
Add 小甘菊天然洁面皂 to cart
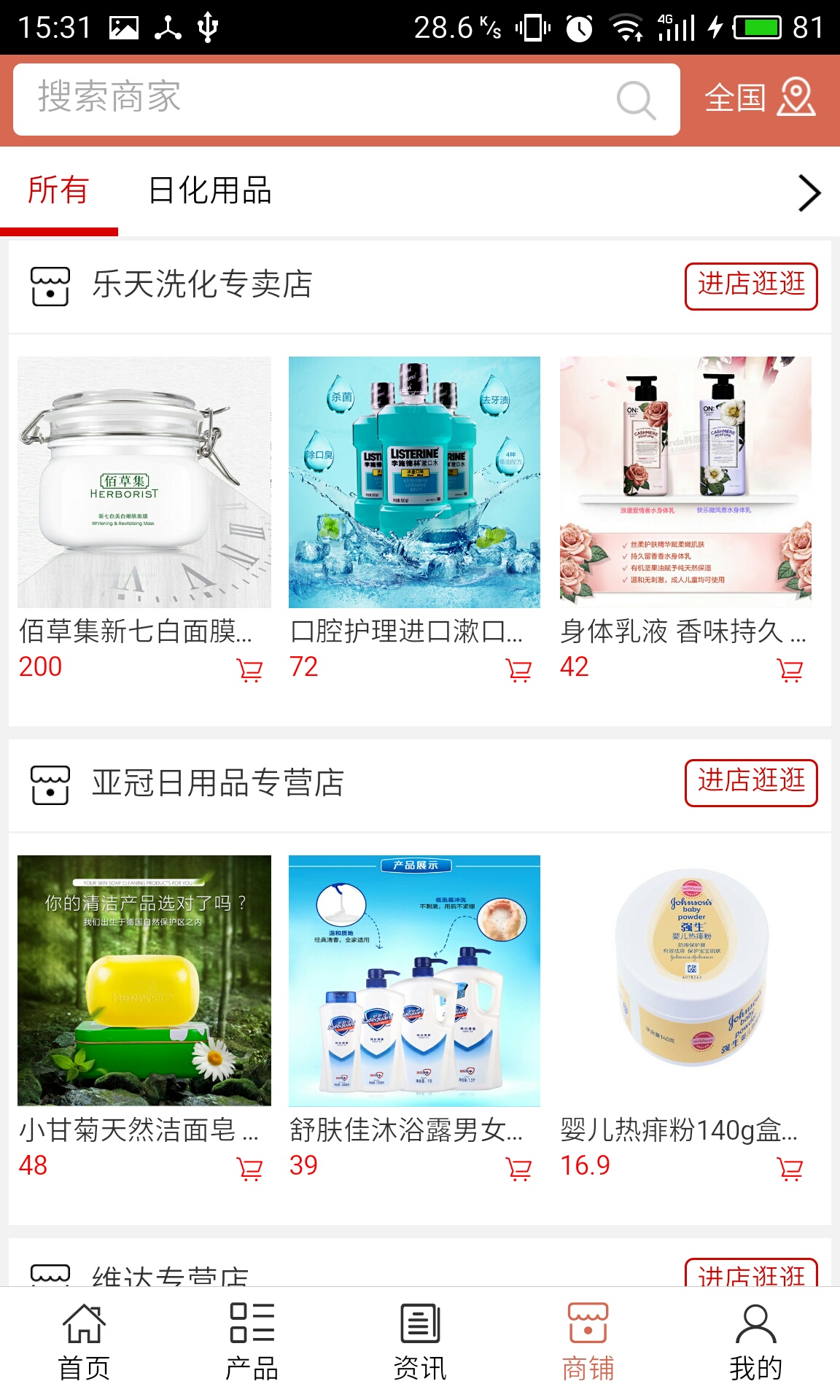pyautogui.click(x=249, y=1169)
